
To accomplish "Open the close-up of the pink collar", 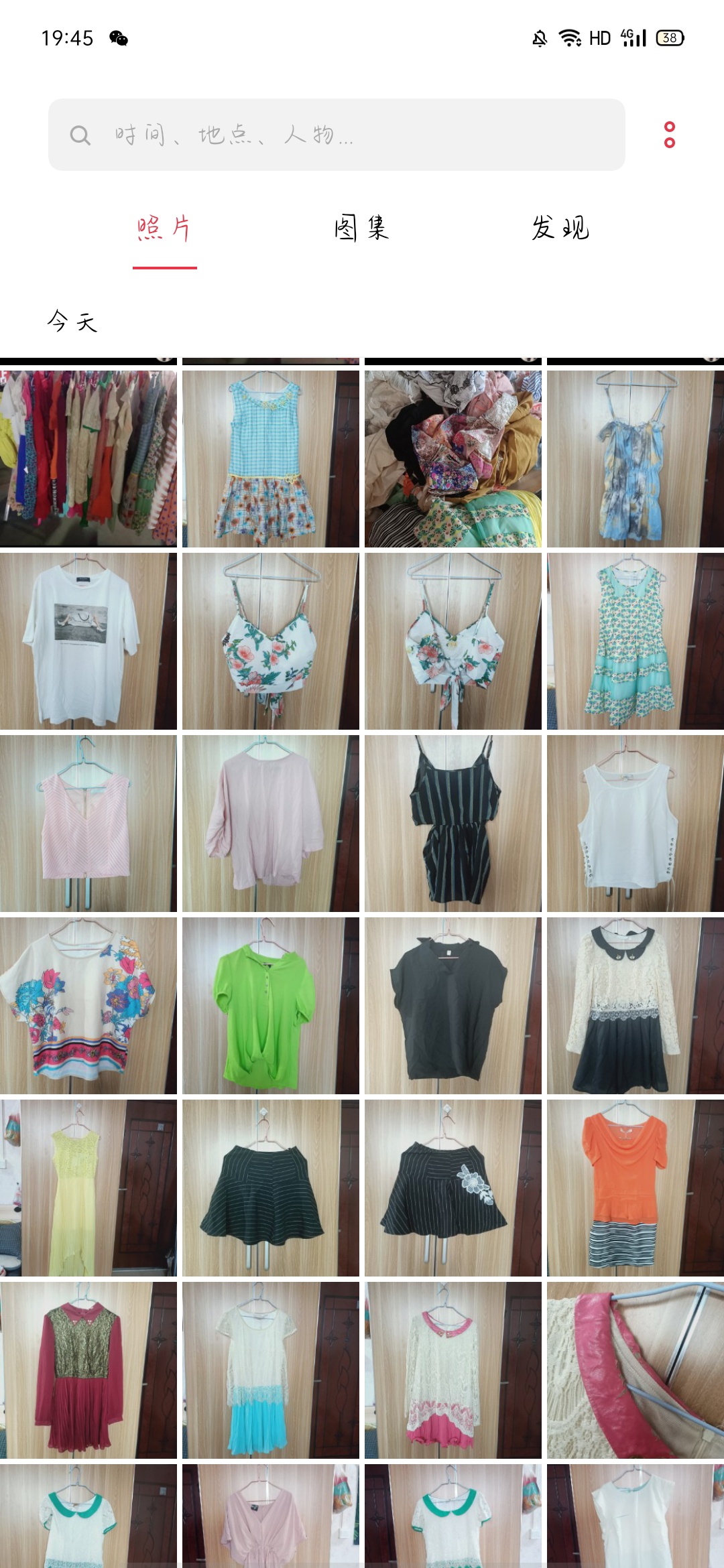I will tap(635, 1370).
